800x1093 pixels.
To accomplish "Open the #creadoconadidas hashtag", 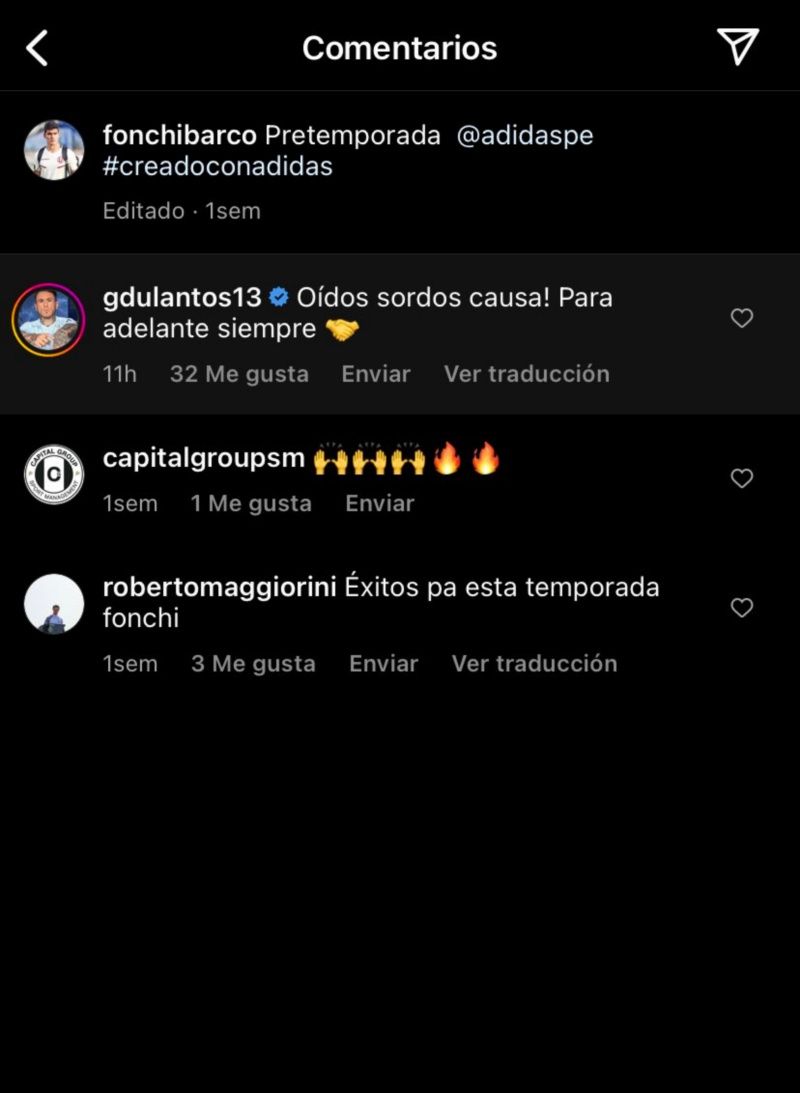I will [x=217, y=166].
